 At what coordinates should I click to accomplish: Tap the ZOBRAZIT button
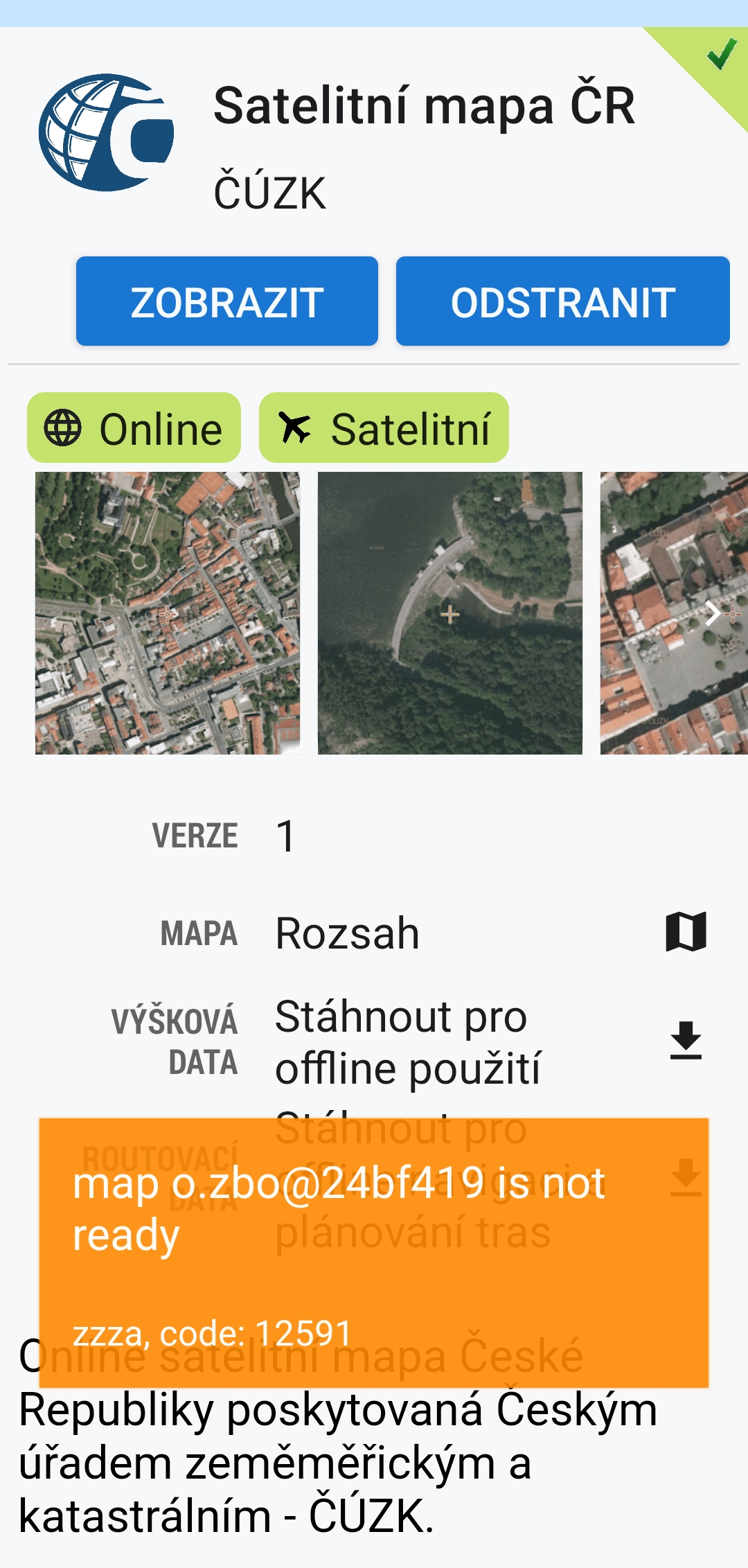(226, 301)
